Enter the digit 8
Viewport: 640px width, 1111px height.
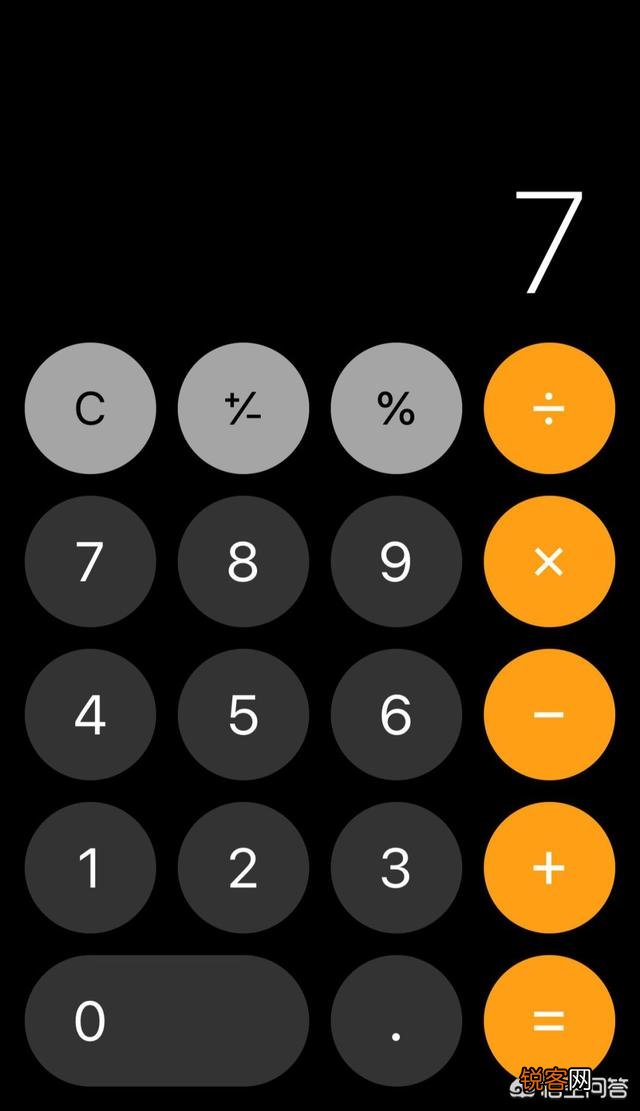[243, 561]
